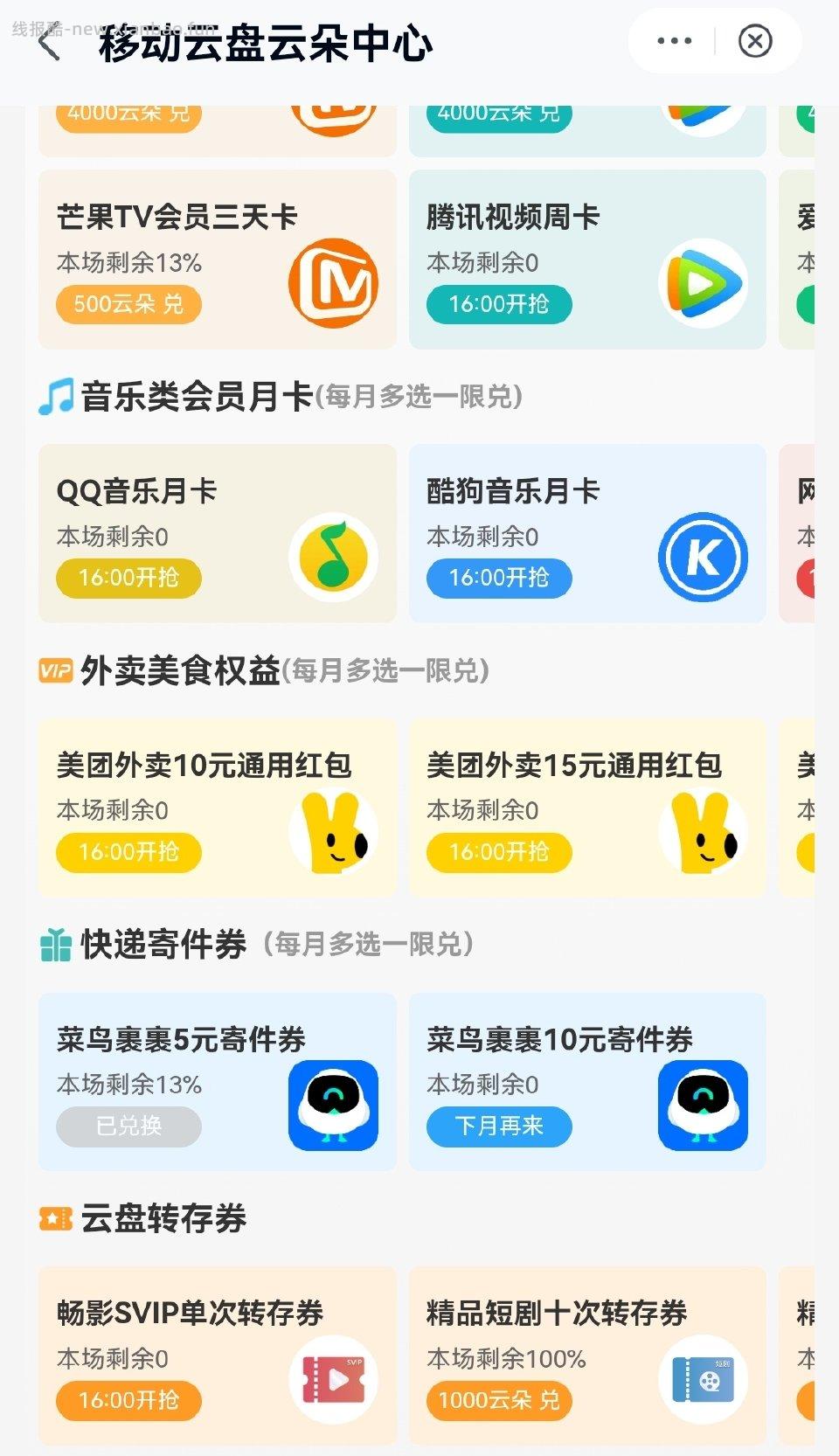Tap 16:00开抢 on 腾讯视频周卡
Viewport: 839px width, 1456px height.
[x=498, y=304]
